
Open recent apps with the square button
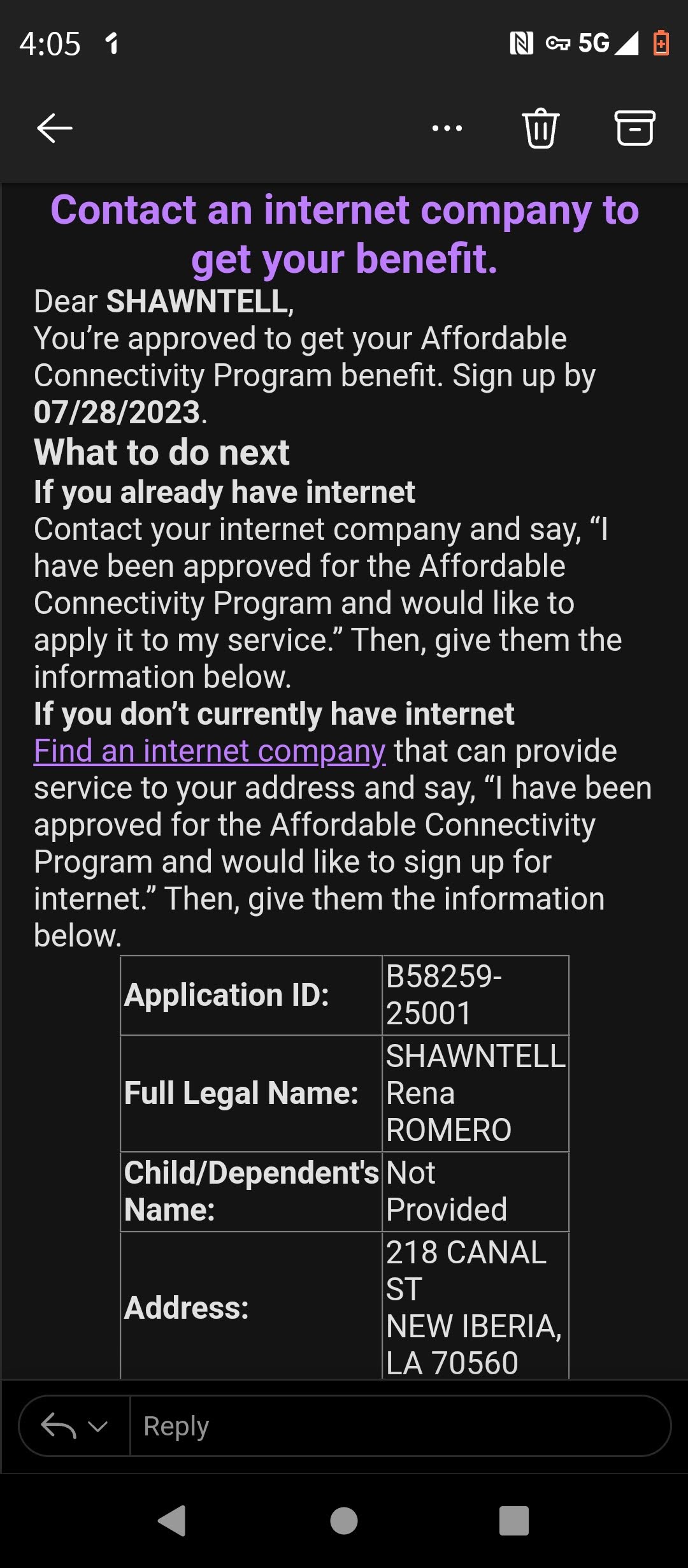pos(514,1521)
